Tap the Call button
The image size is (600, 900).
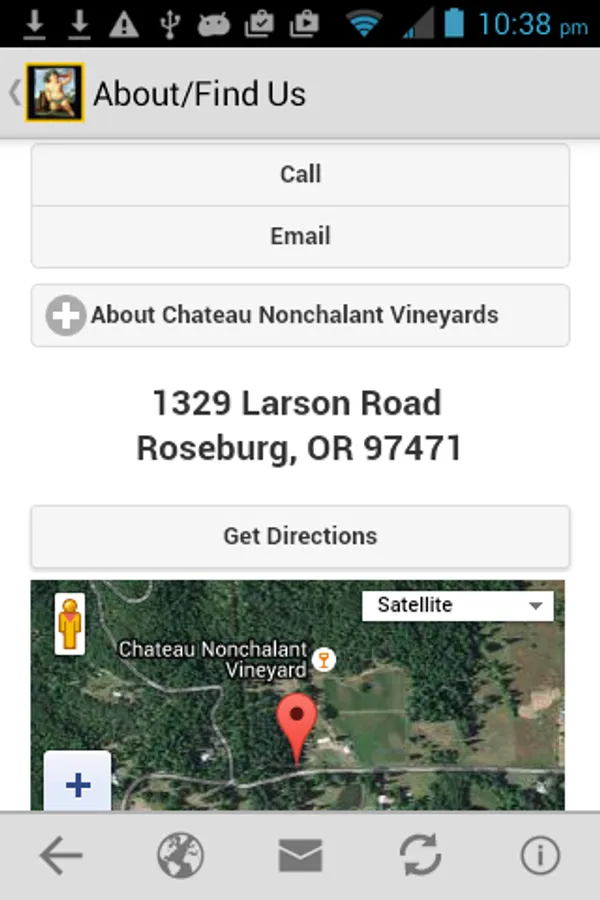[x=300, y=174]
